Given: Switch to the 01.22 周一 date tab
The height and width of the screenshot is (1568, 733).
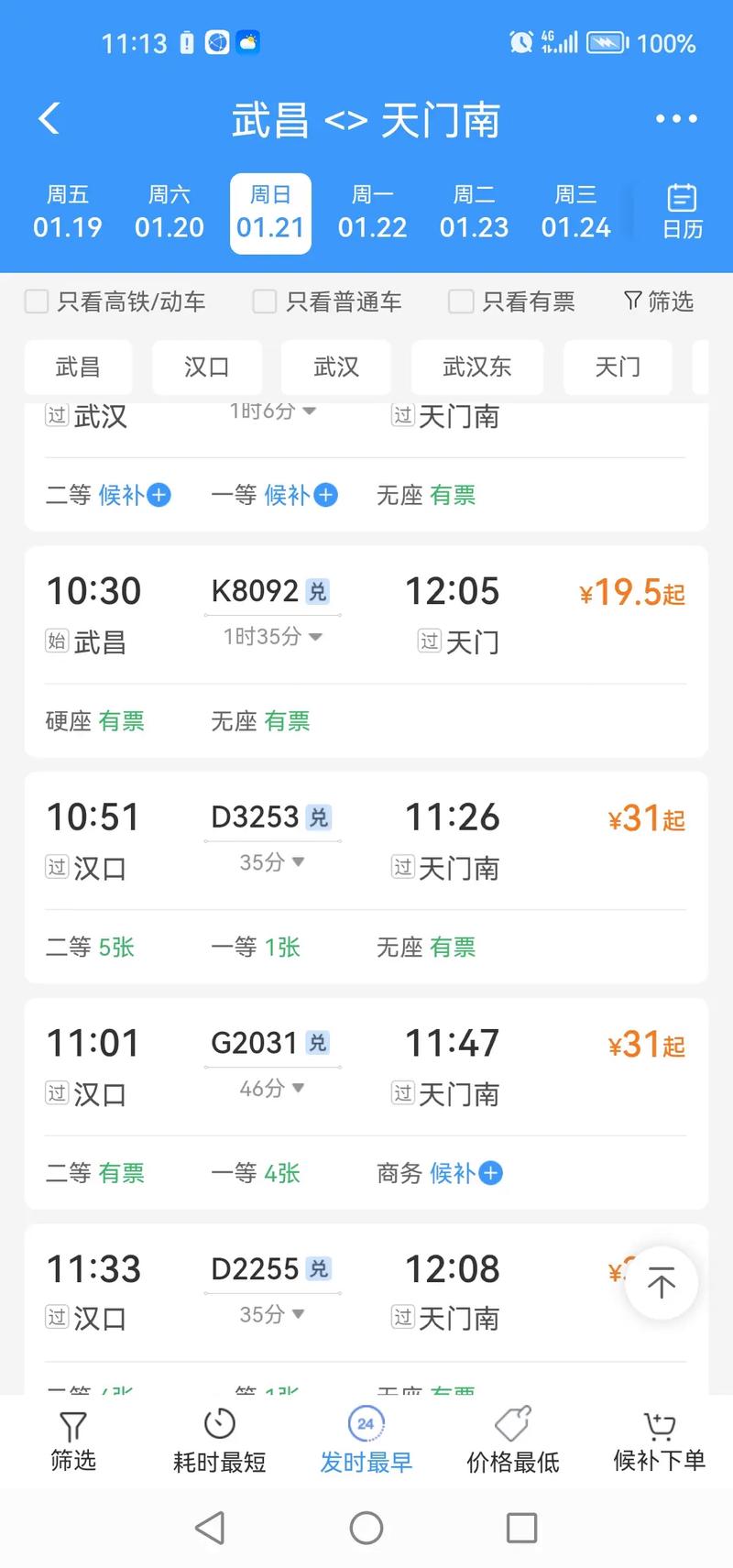Looking at the screenshot, I should pos(372,211).
